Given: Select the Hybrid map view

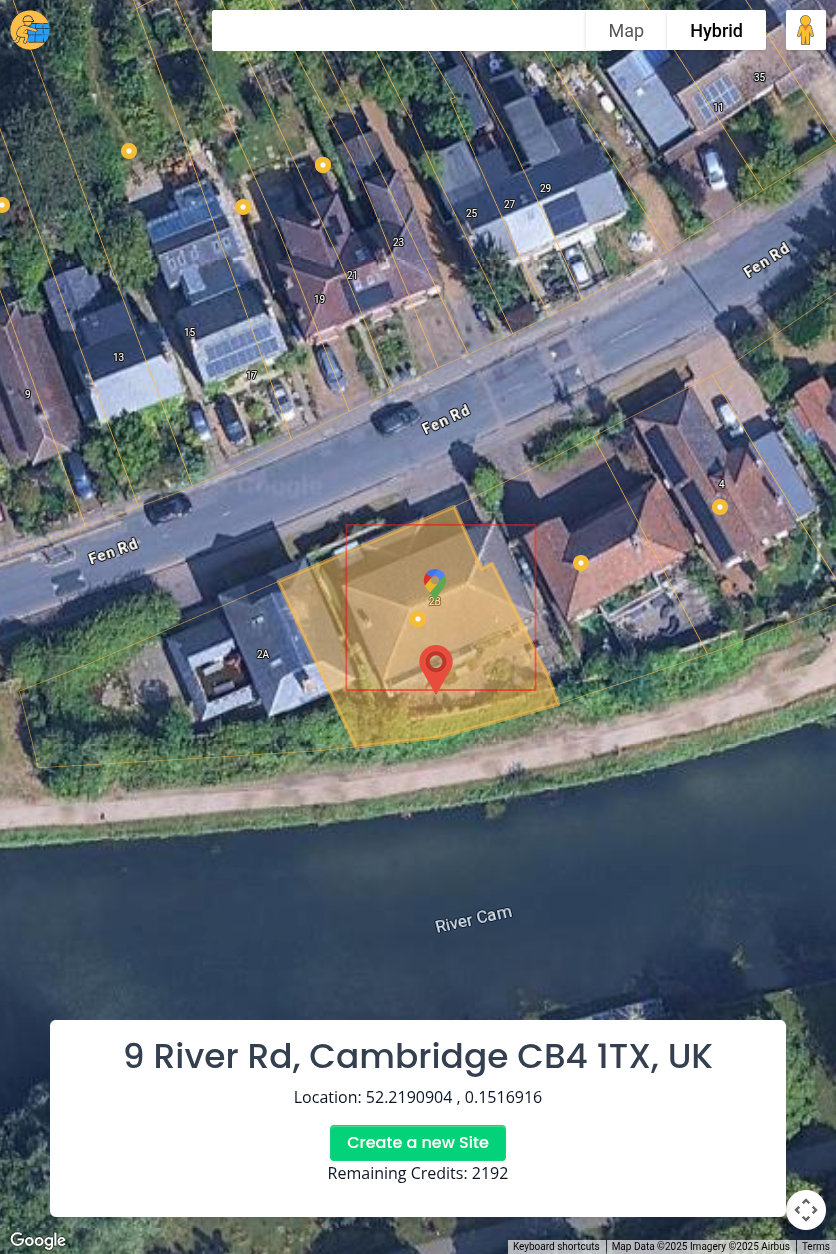Looking at the screenshot, I should (x=716, y=31).
